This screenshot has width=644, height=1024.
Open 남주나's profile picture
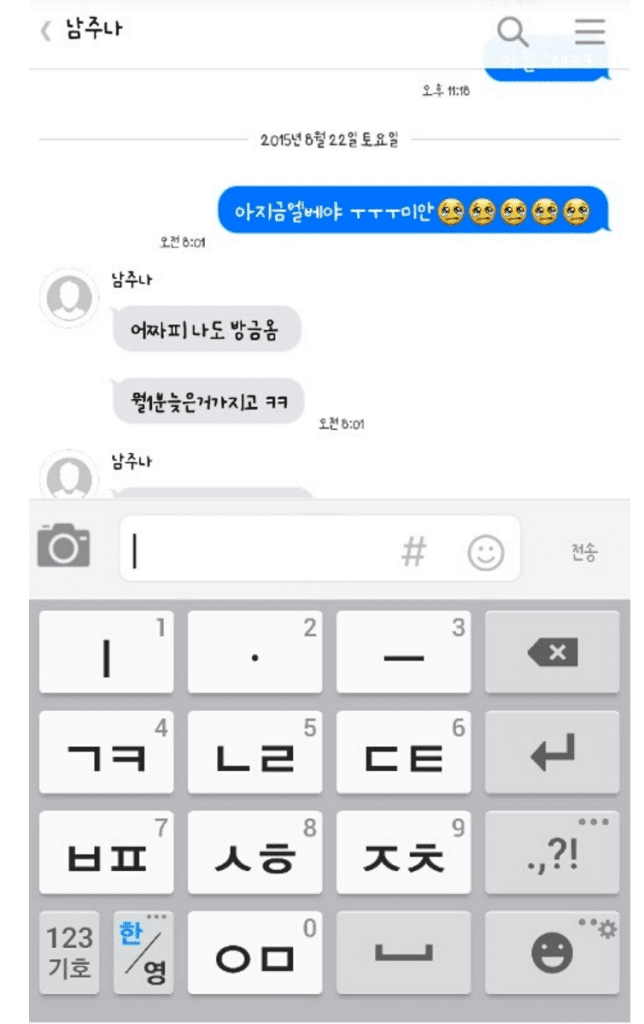tap(69, 295)
